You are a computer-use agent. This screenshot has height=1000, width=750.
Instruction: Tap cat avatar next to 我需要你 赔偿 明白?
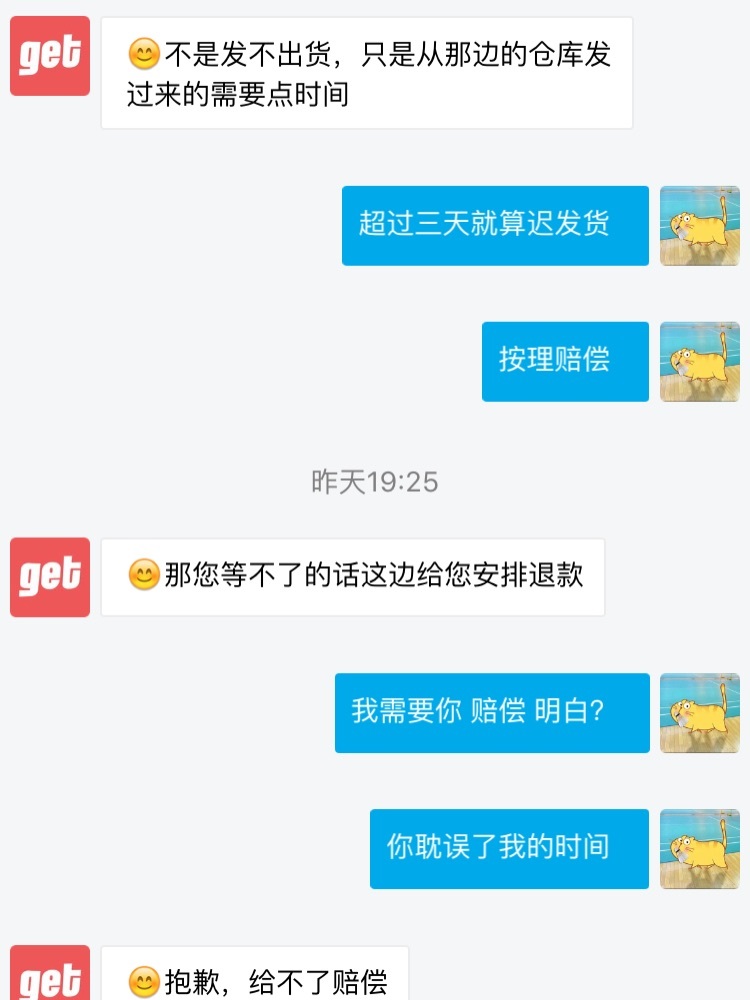700,713
